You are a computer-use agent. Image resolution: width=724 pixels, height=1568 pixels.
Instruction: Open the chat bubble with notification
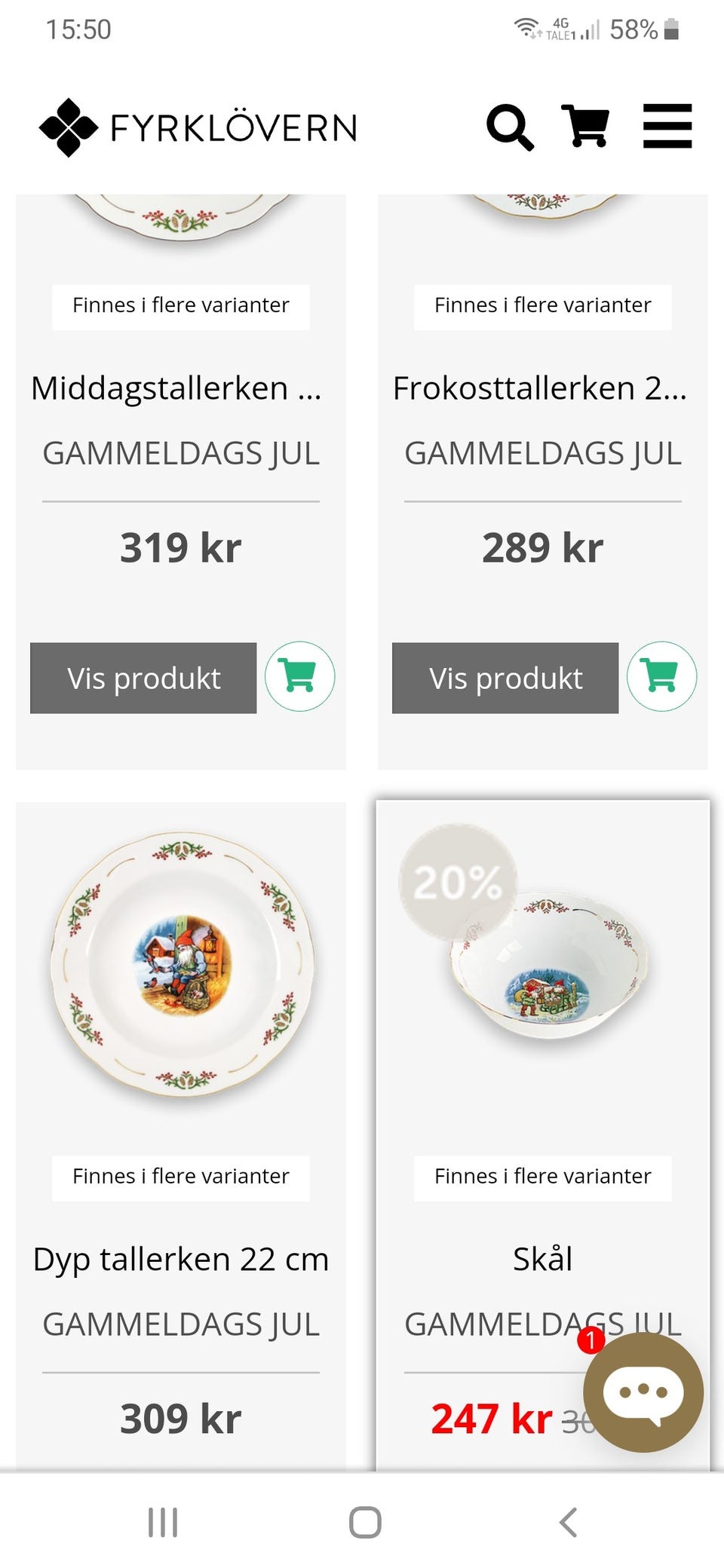(645, 1392)
